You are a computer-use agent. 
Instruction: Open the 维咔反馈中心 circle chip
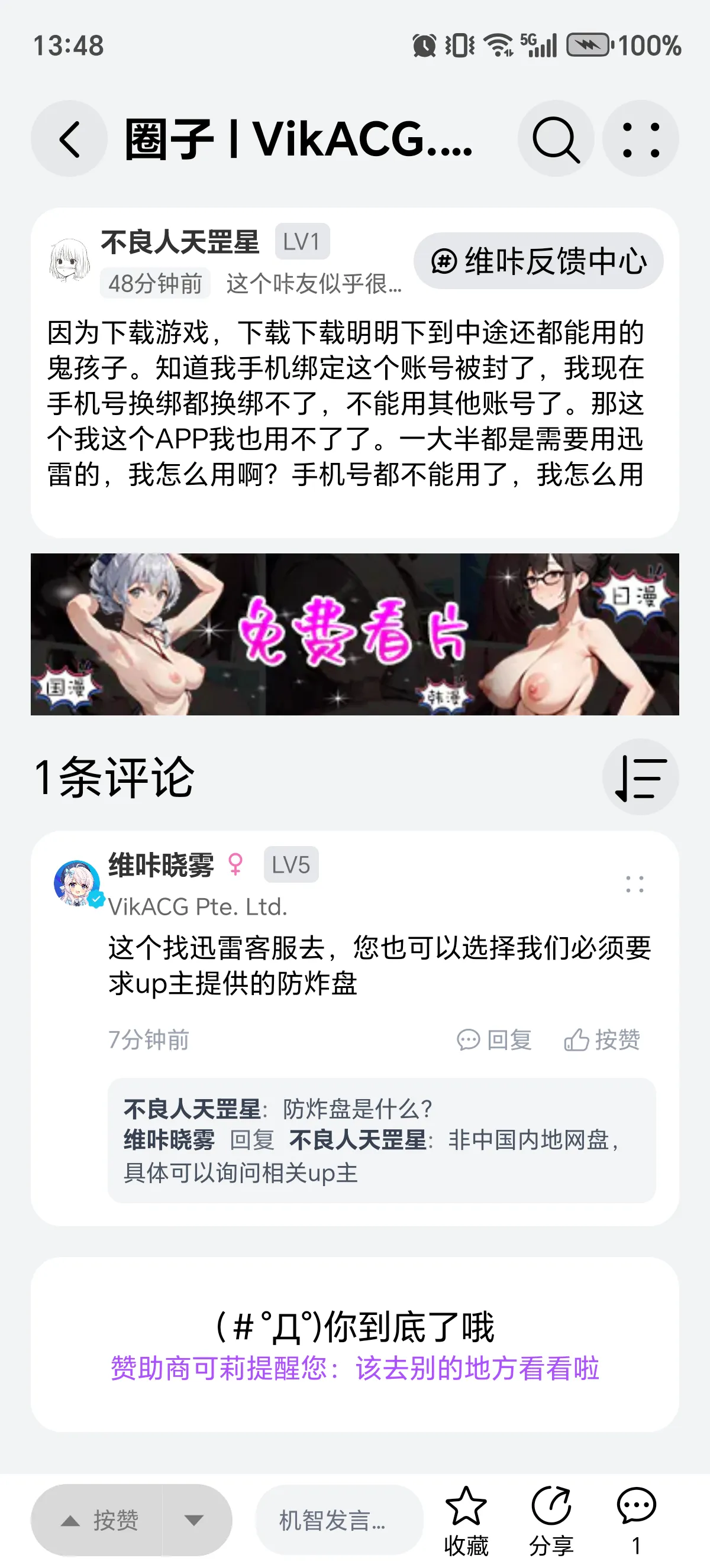click(x=538, y=261)
